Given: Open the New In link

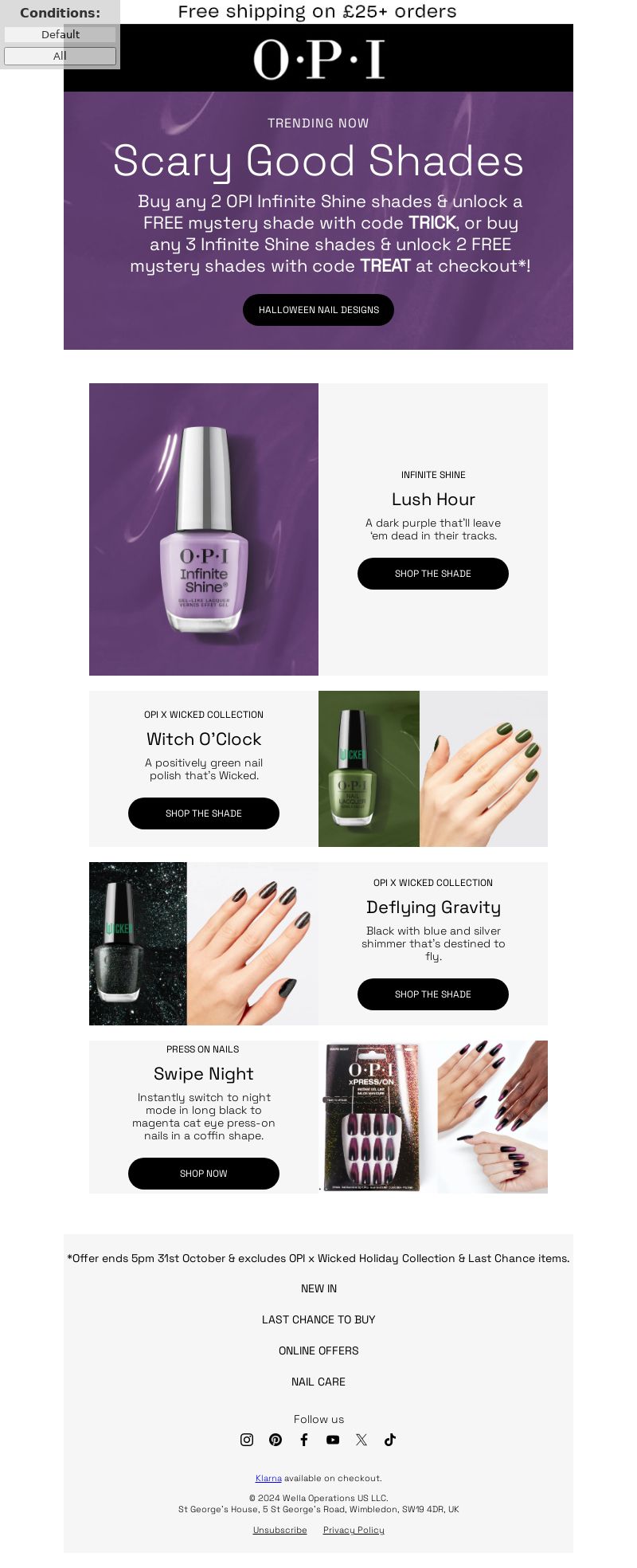Looking at the screenshot, I should pos(318,1288).
